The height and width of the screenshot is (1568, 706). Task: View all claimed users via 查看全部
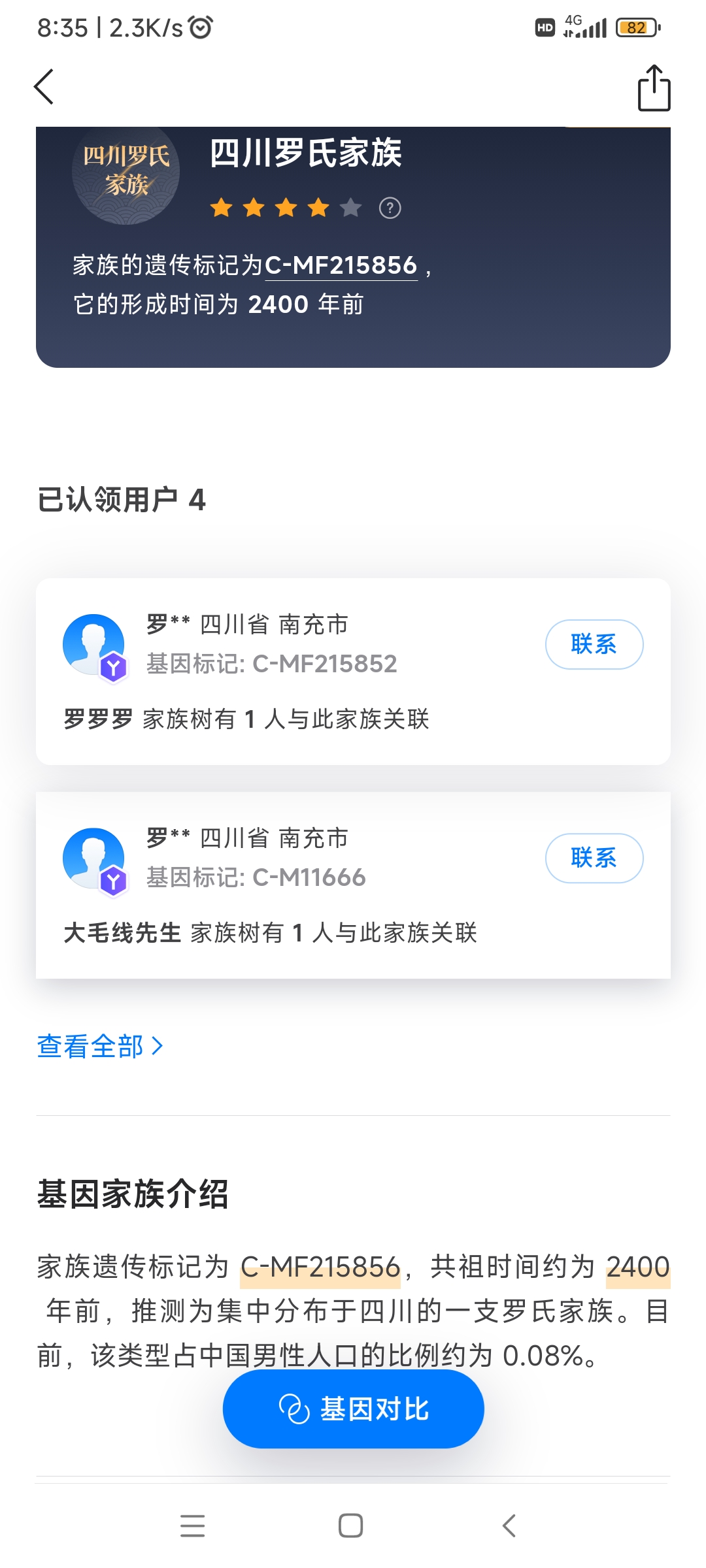pyautogui.click(x=99, y=1046)
